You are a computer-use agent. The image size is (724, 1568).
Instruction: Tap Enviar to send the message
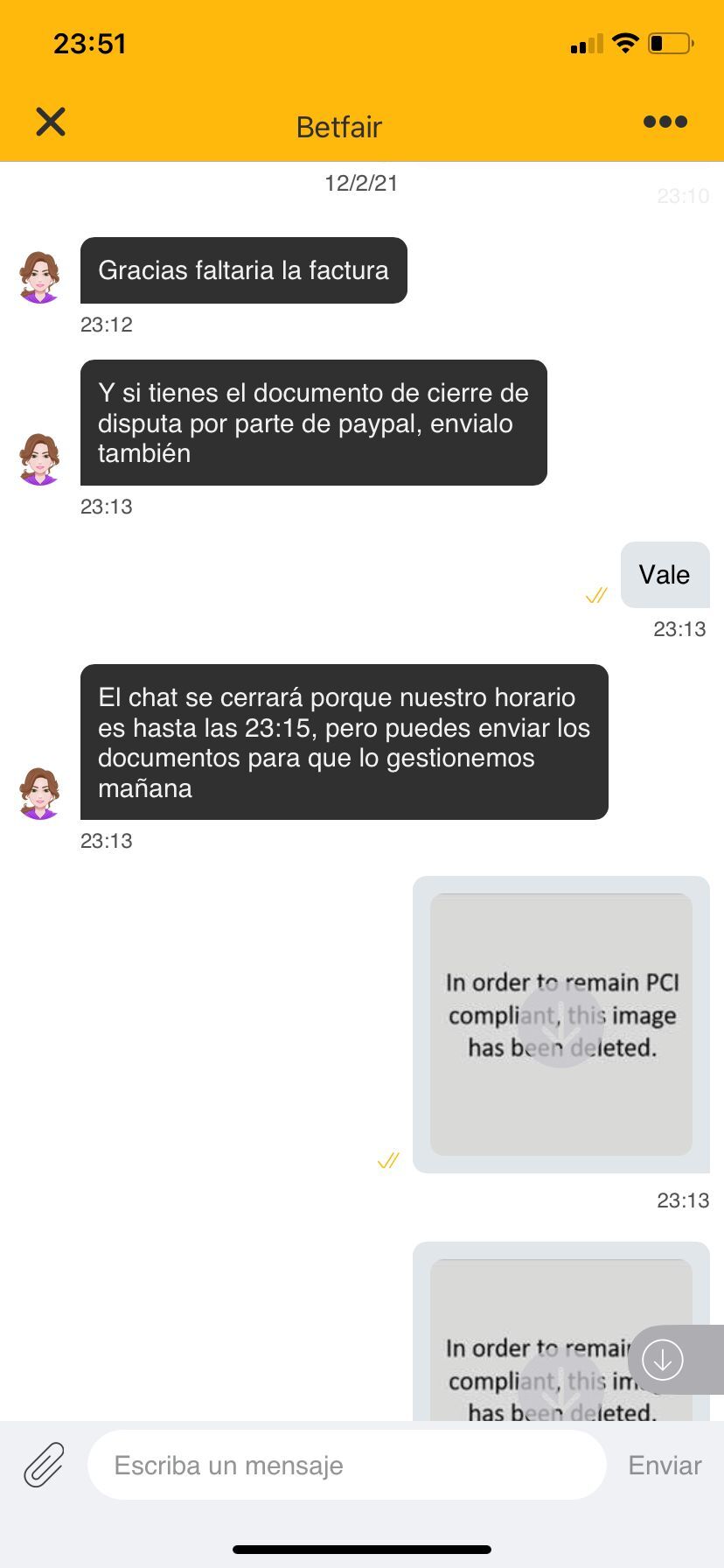(x=665, y=1466)
